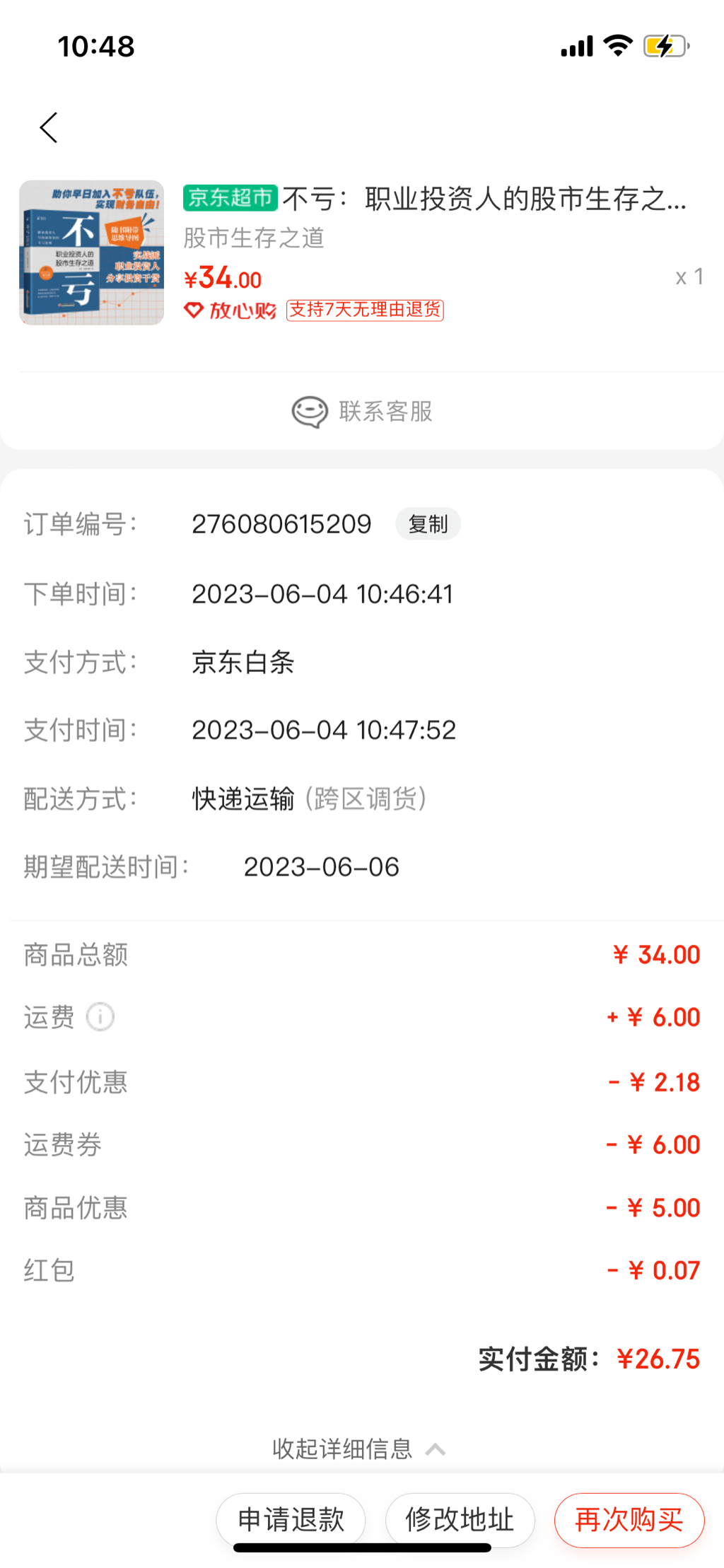Contact customer service via 联系客服
Viewport: 724px width, 1568px height.
(362, 411)
